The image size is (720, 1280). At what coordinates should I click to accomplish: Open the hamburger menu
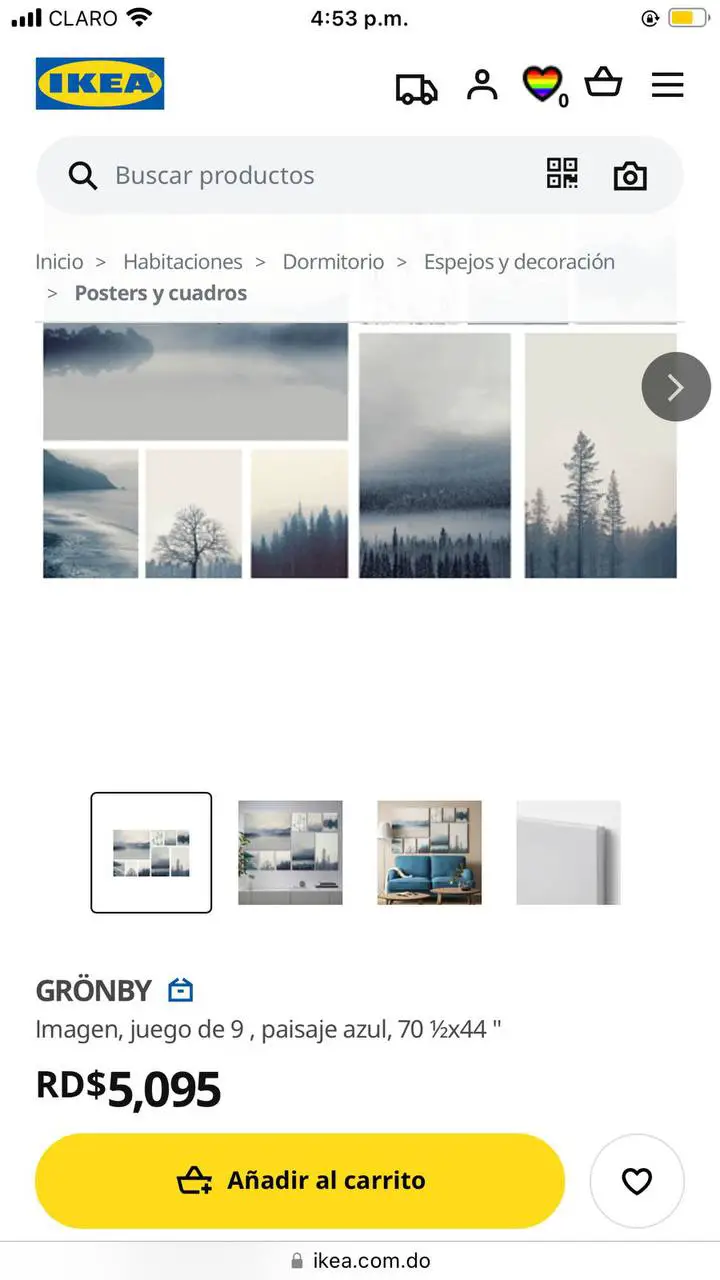point(667,85)
